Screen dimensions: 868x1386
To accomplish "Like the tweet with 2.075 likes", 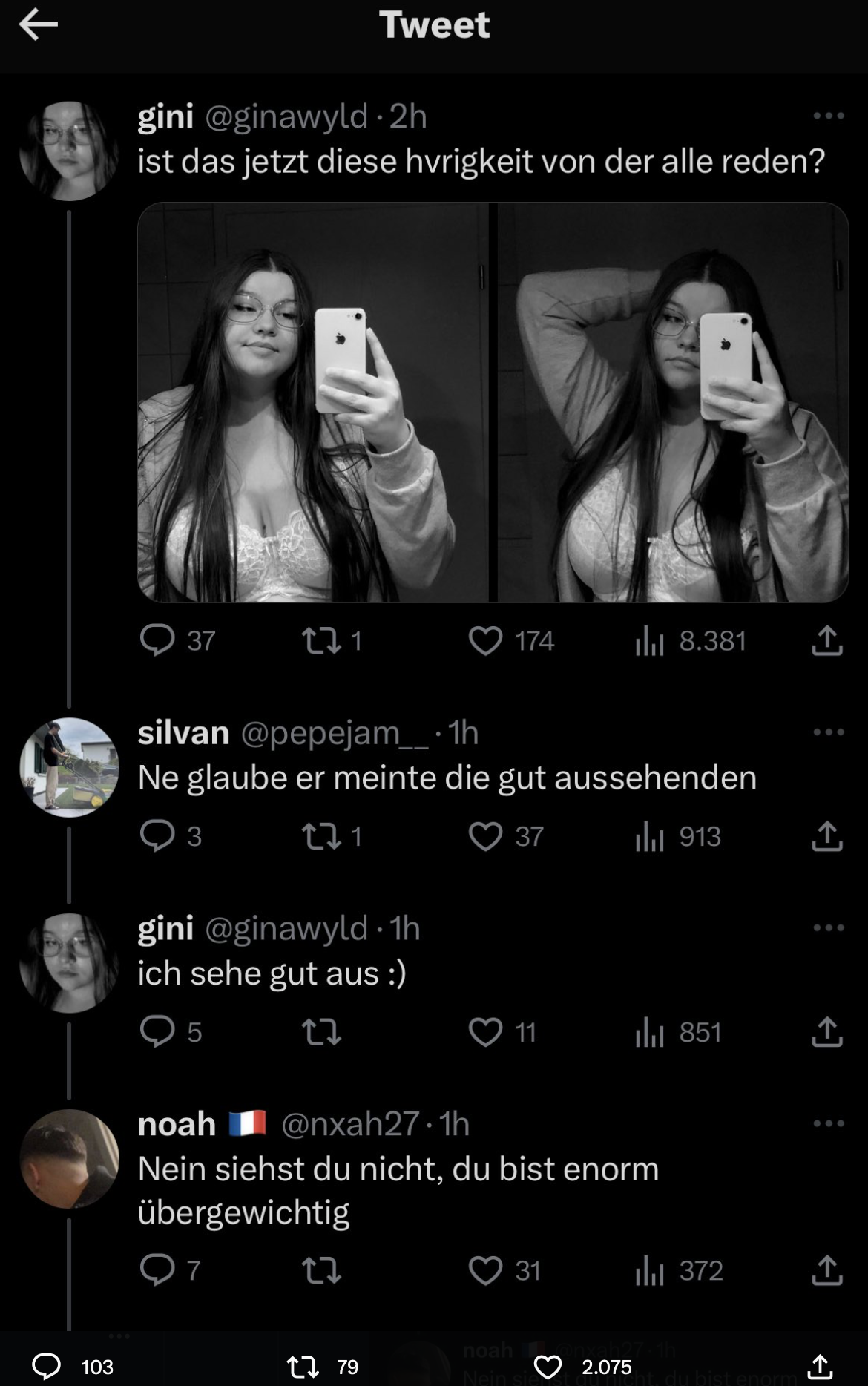I will coord(548,1367).
